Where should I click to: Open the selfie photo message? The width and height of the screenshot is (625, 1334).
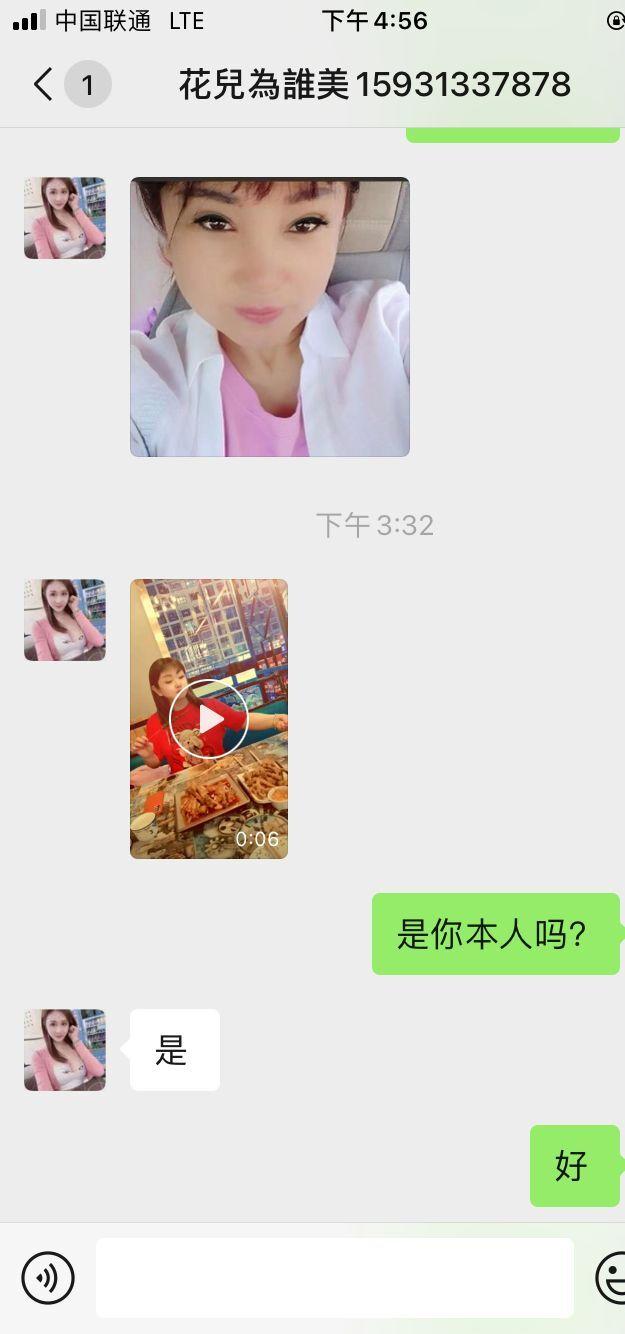(270, 317)
